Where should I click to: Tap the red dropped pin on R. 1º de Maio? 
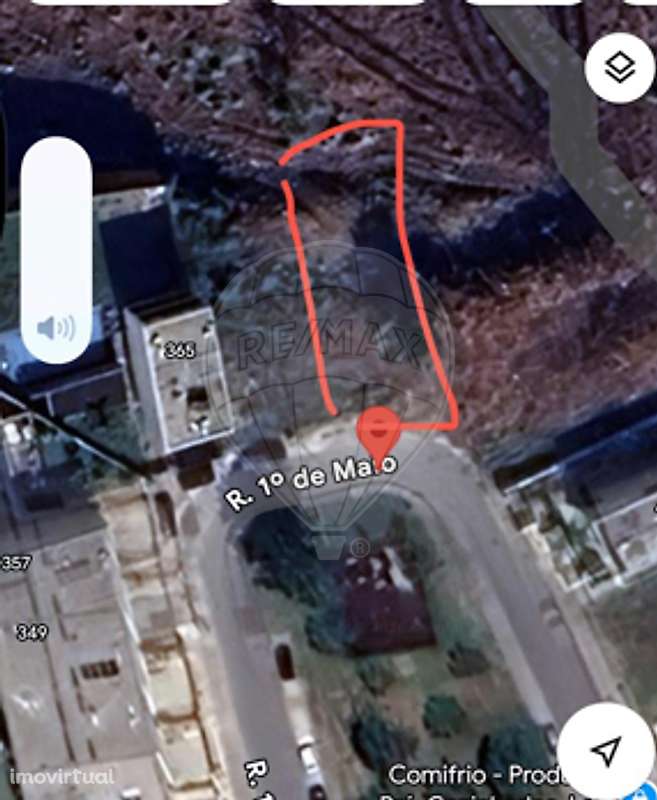click(379, 433)
